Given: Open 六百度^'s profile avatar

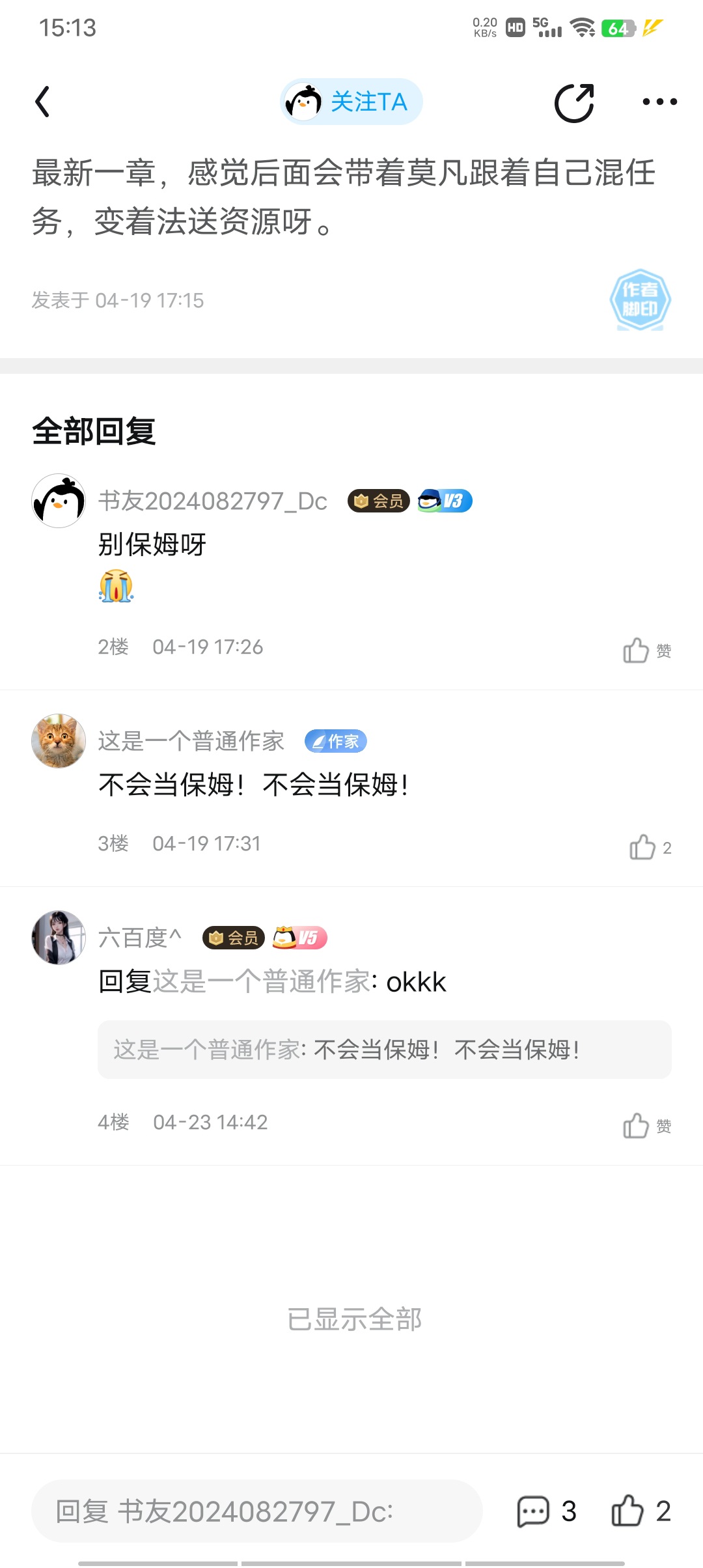Looking at the screenshot, I should click(x=59, y=938).
